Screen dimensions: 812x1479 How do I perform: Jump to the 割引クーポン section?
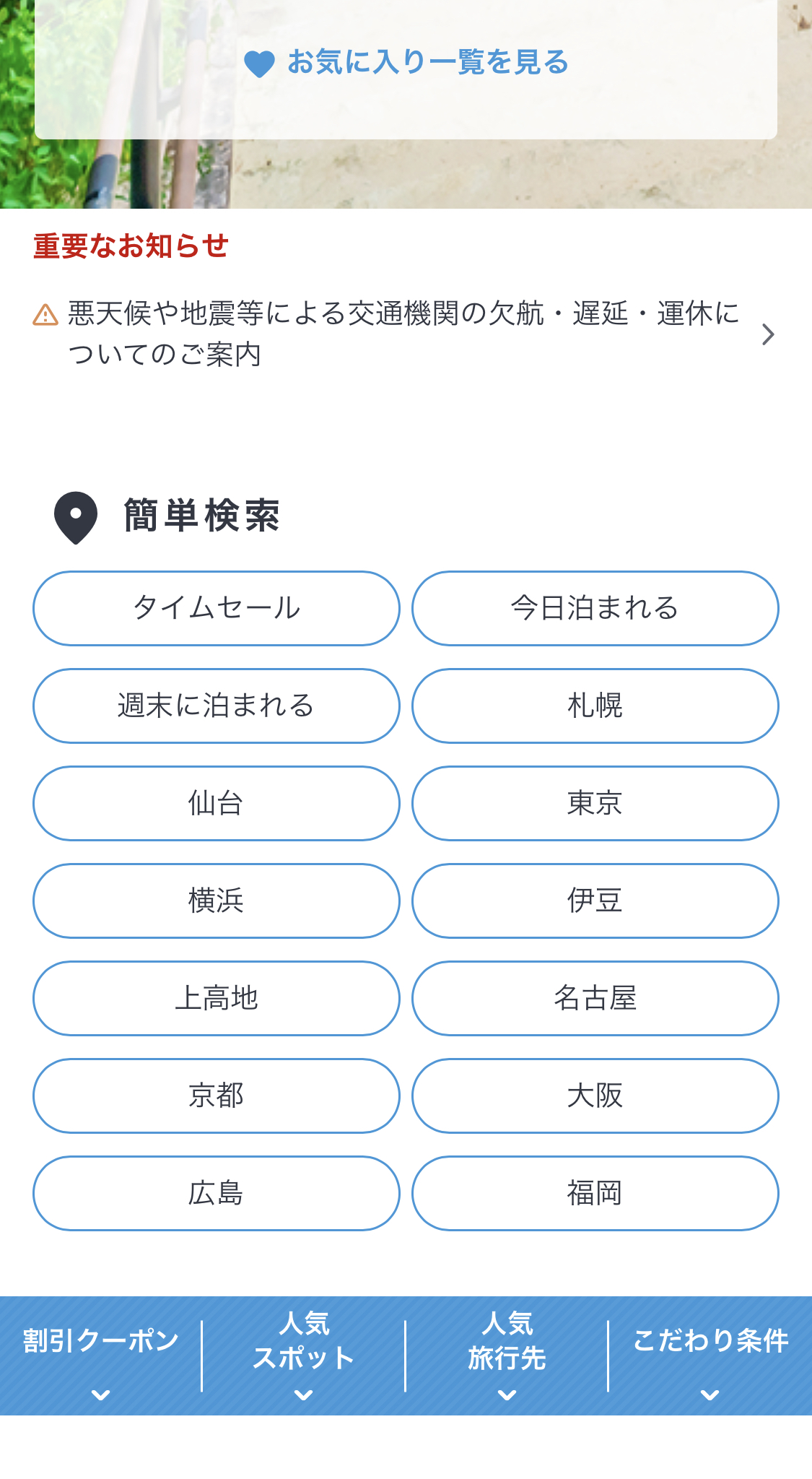coord(101,1356)
